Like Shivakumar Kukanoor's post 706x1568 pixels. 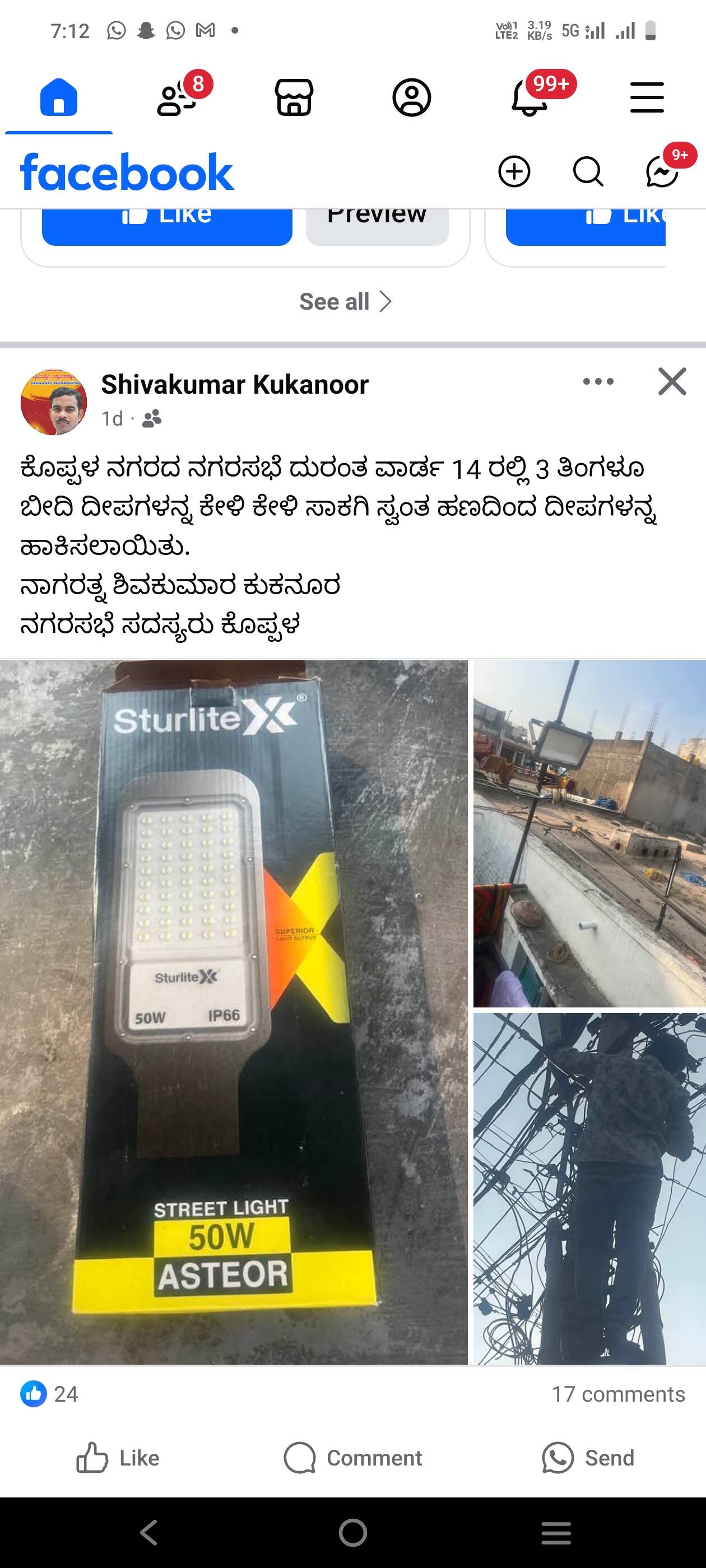(118, 1458)
